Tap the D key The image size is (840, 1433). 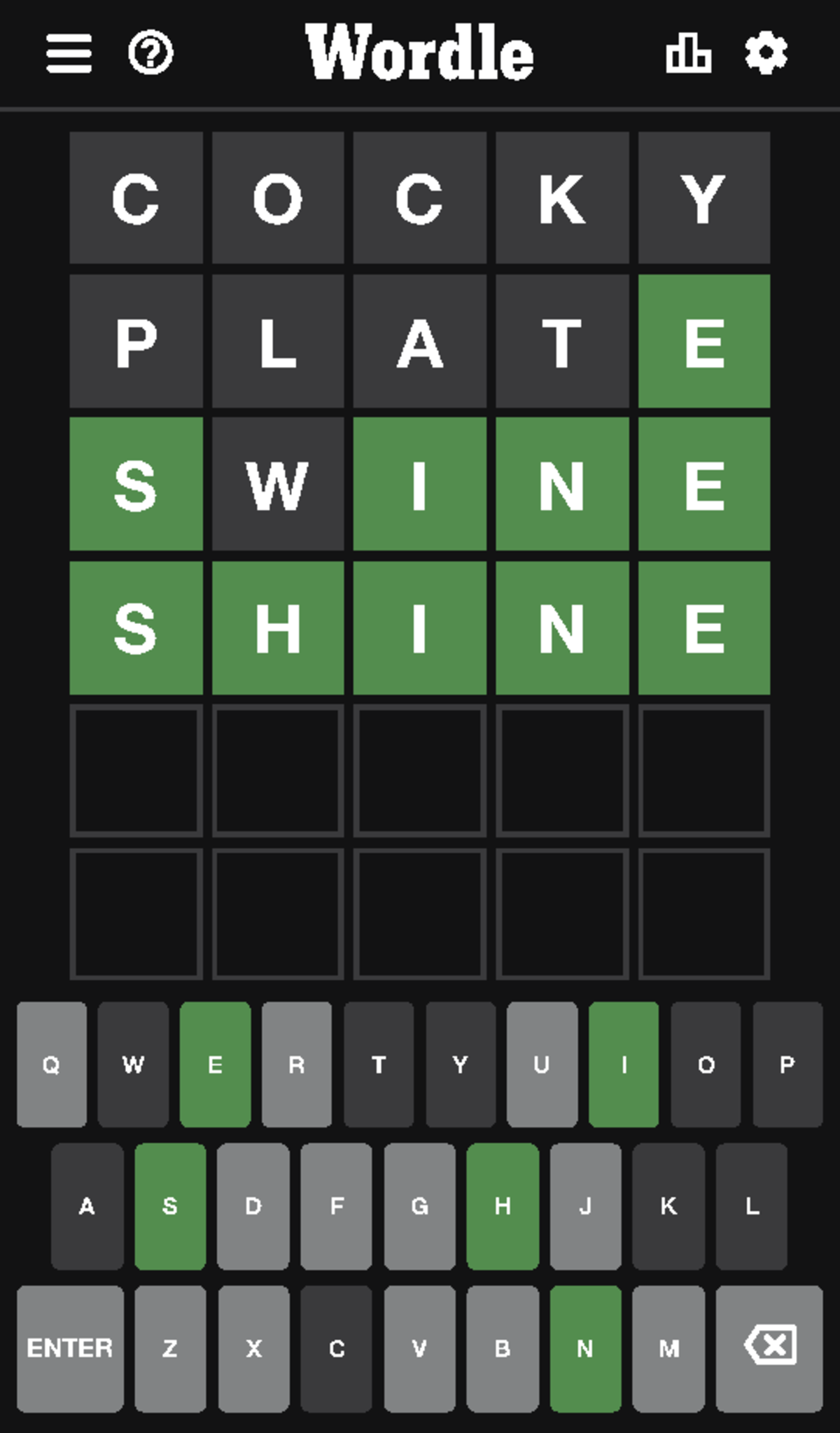[x=253, y=1206]
